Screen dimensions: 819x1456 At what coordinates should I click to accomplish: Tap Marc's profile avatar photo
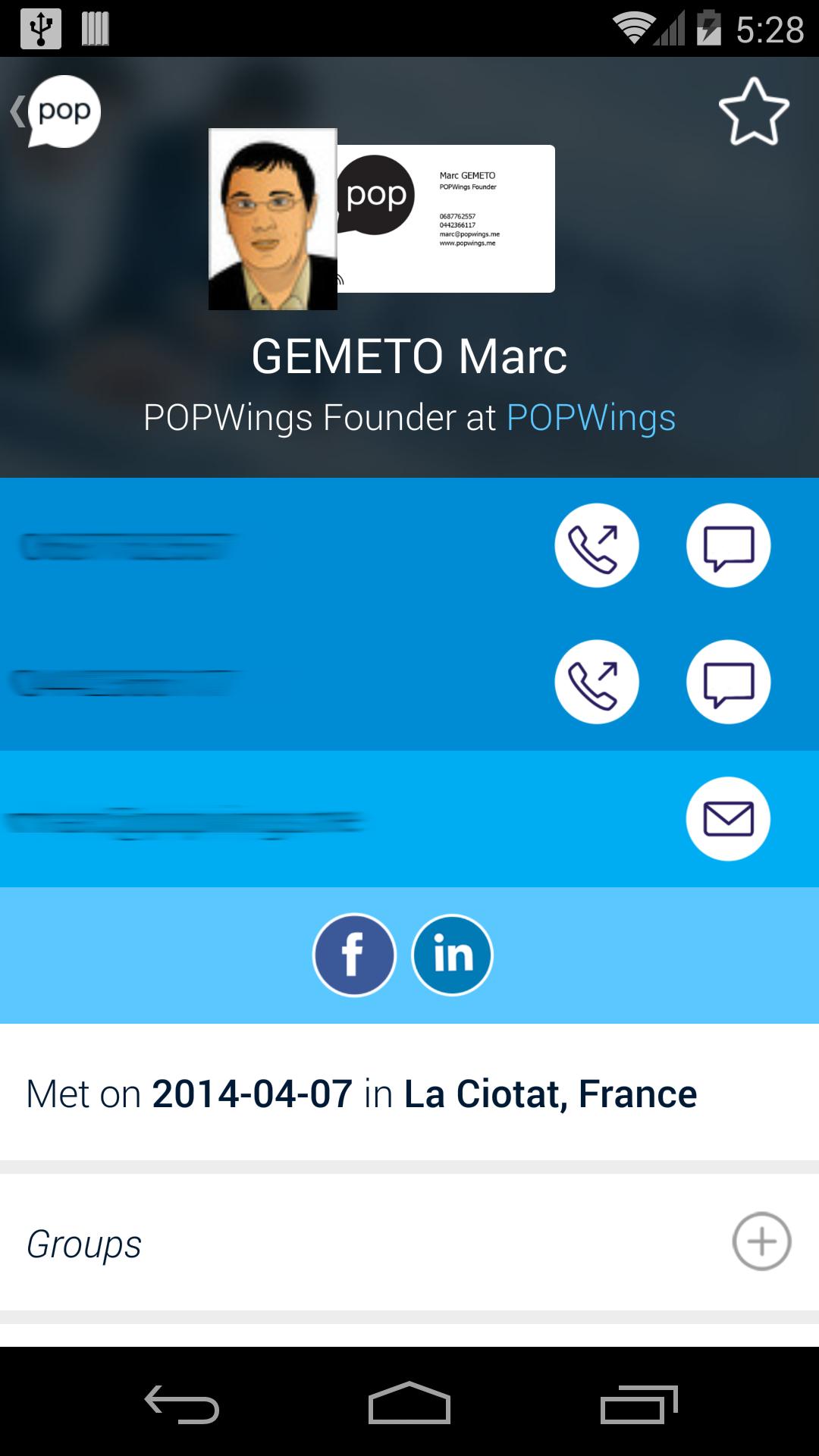273,218
